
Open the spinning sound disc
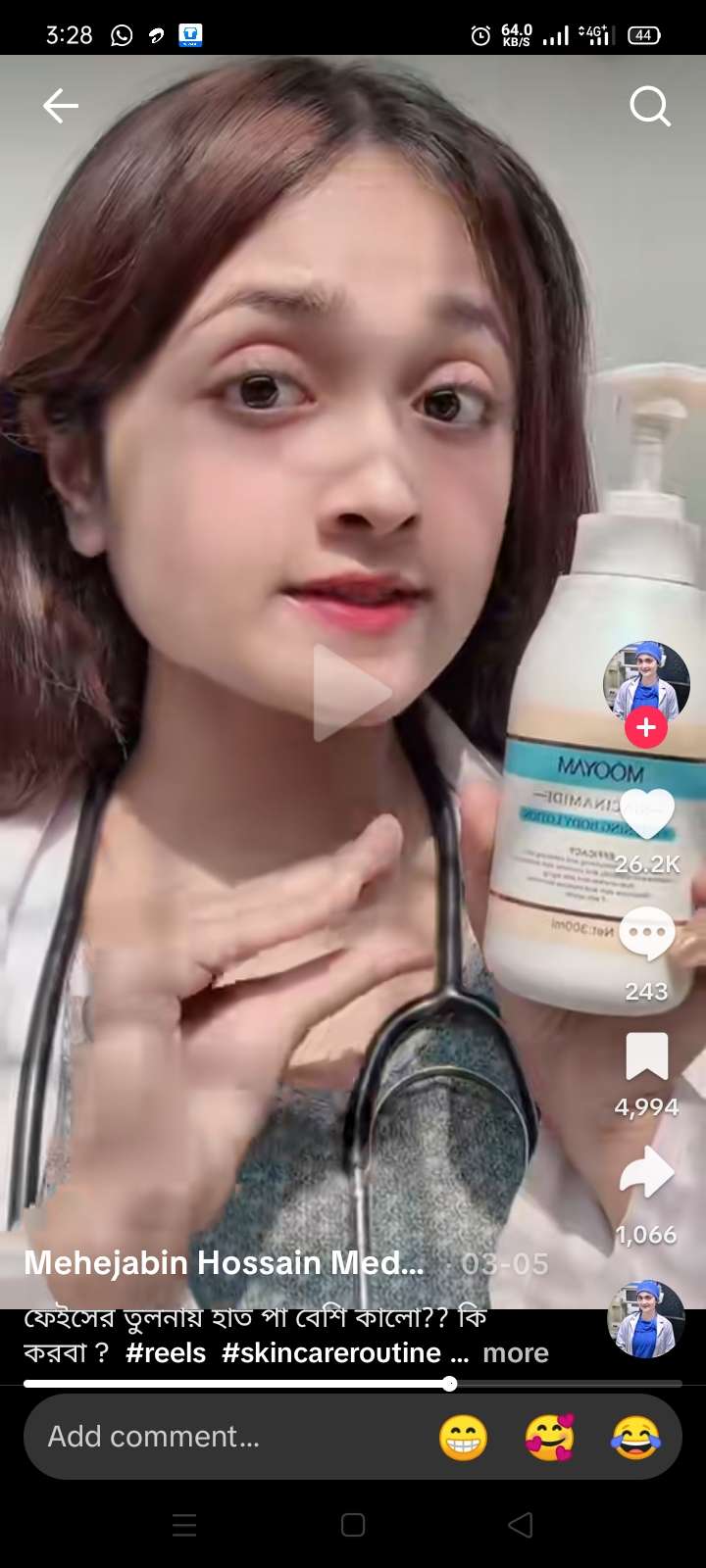pyautogui.click(x=646, y=1318)
